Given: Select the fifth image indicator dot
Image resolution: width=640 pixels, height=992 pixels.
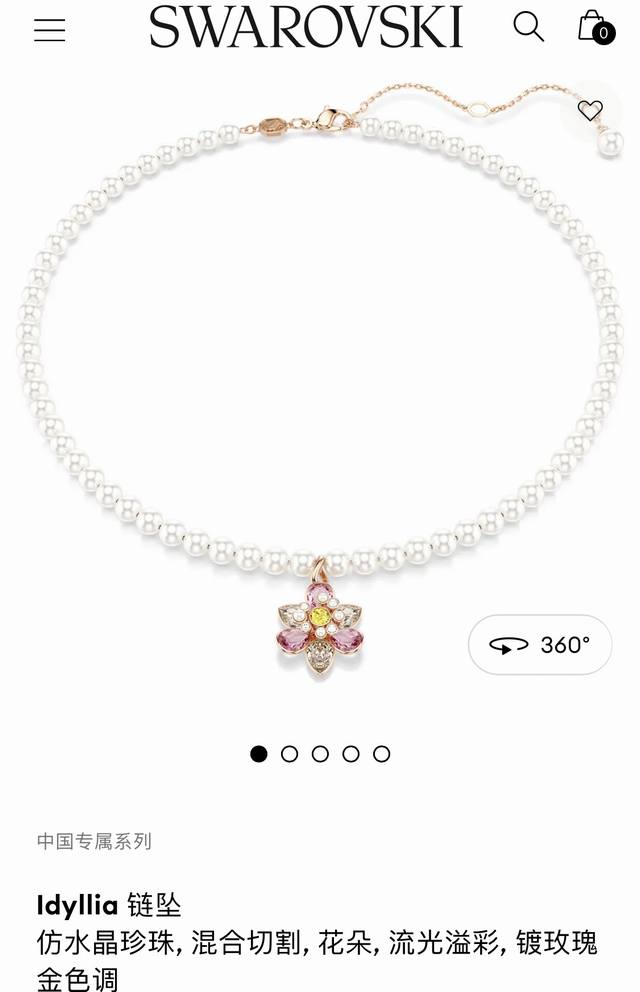Looking at the screenshot, I should (381, 754).
